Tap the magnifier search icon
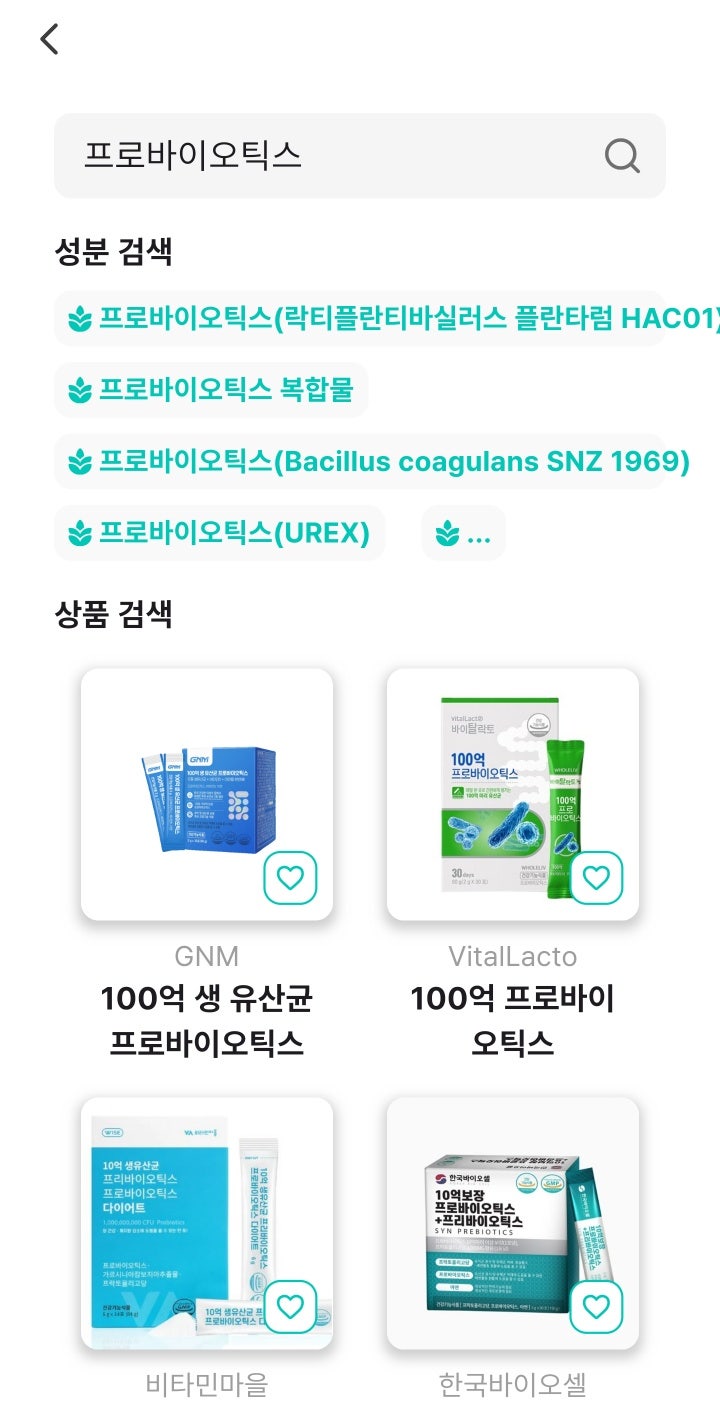Image resolution: width=720 pixels, height=1409 pixels. click(622, 155)
